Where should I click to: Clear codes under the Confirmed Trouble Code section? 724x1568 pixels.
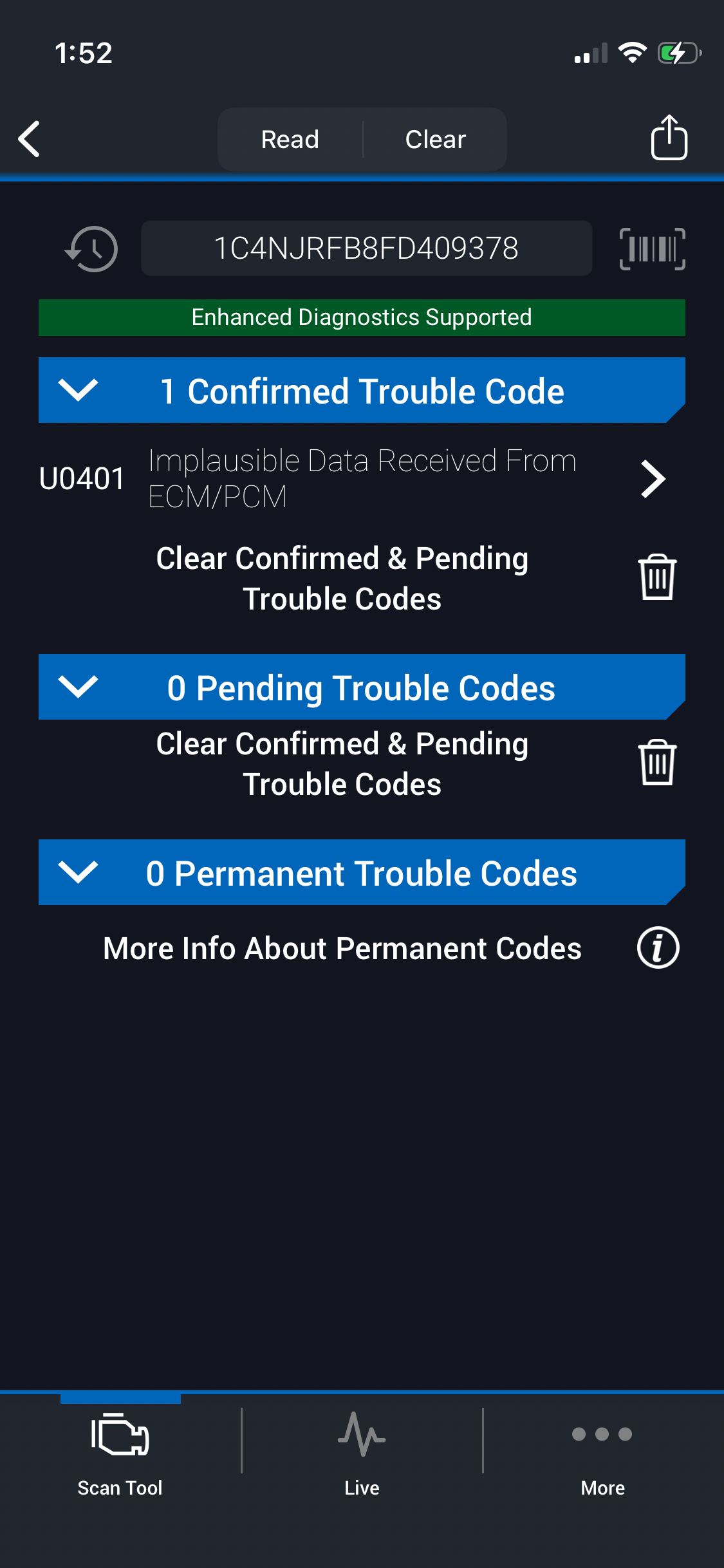(x=656, y=577)
